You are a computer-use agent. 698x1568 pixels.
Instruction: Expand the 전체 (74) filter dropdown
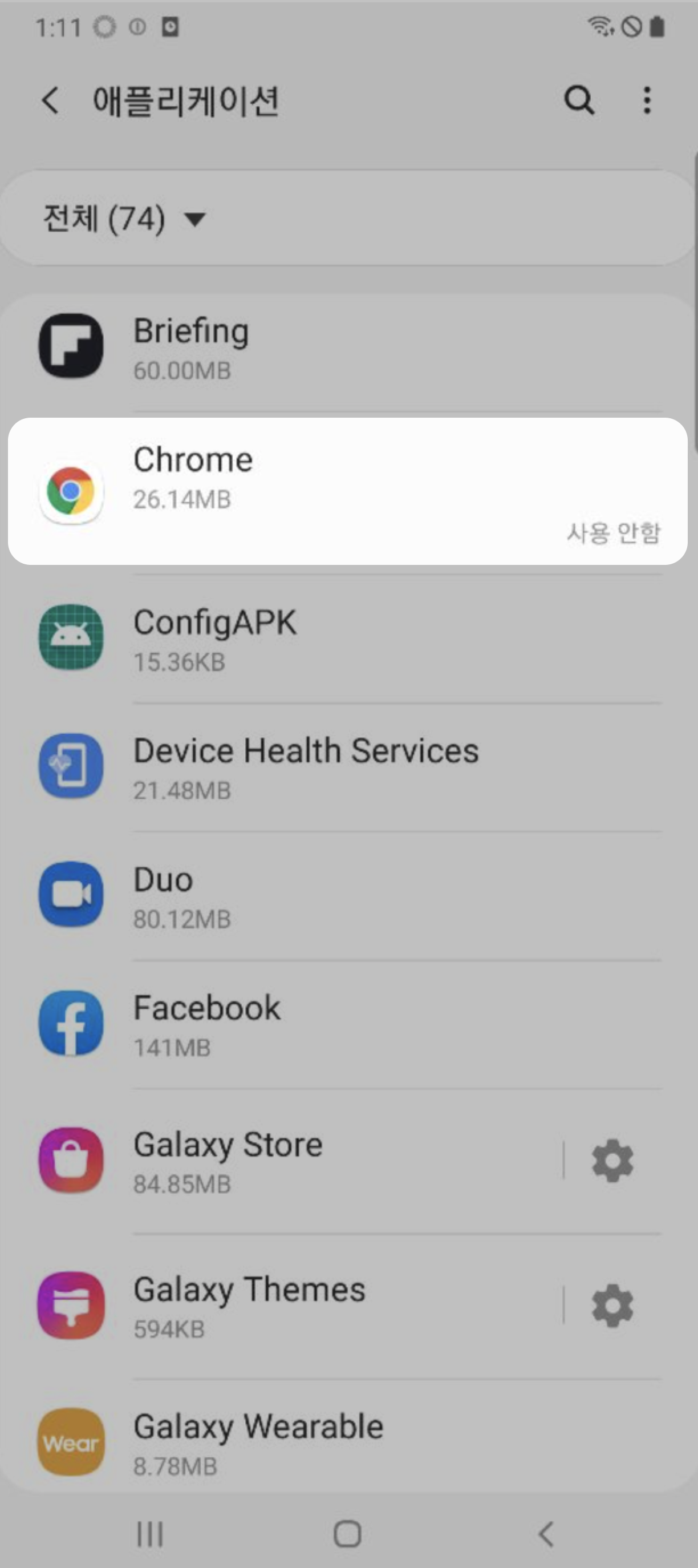125,219
